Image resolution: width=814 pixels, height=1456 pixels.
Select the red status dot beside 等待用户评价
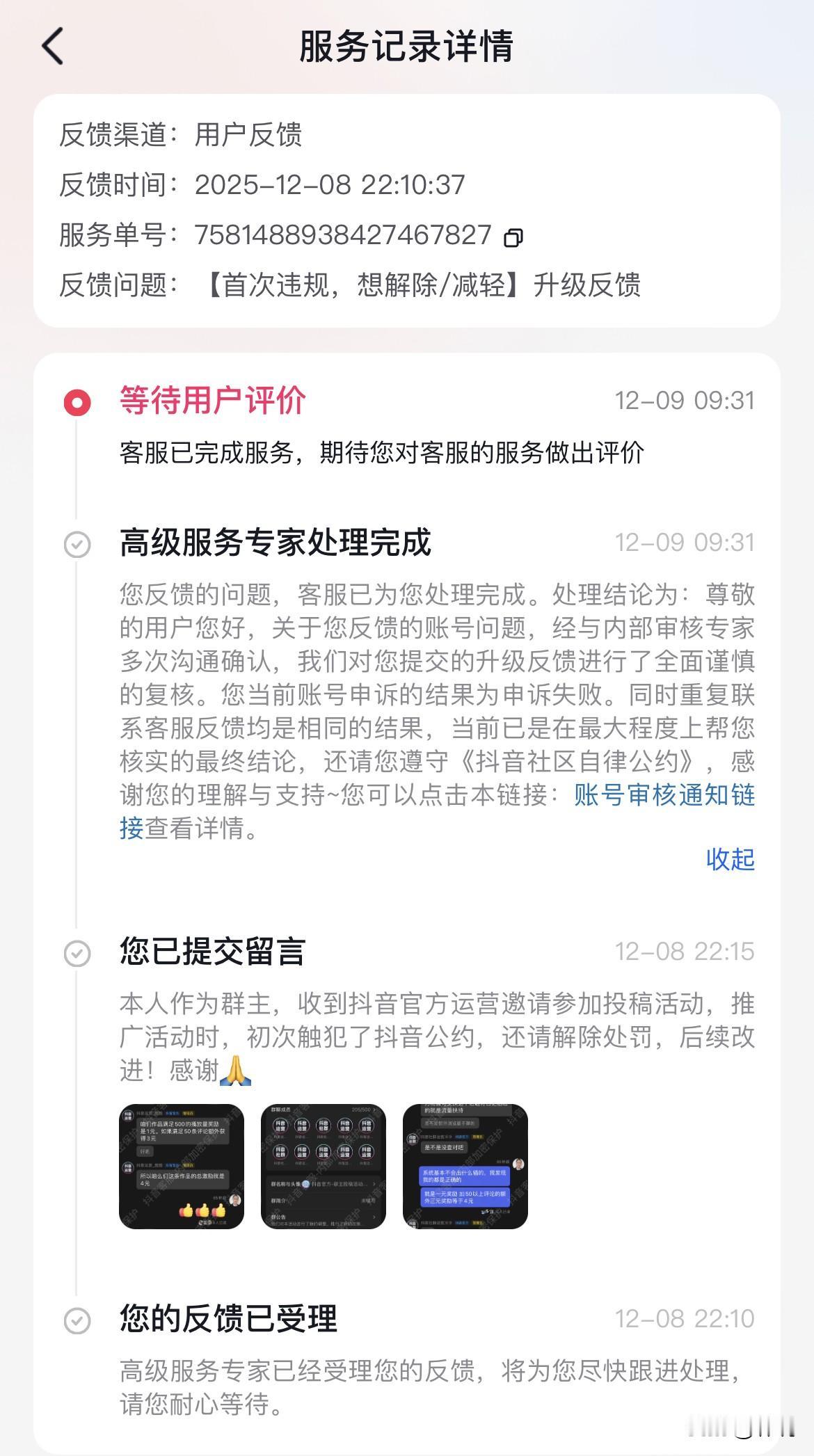[79, 401]
